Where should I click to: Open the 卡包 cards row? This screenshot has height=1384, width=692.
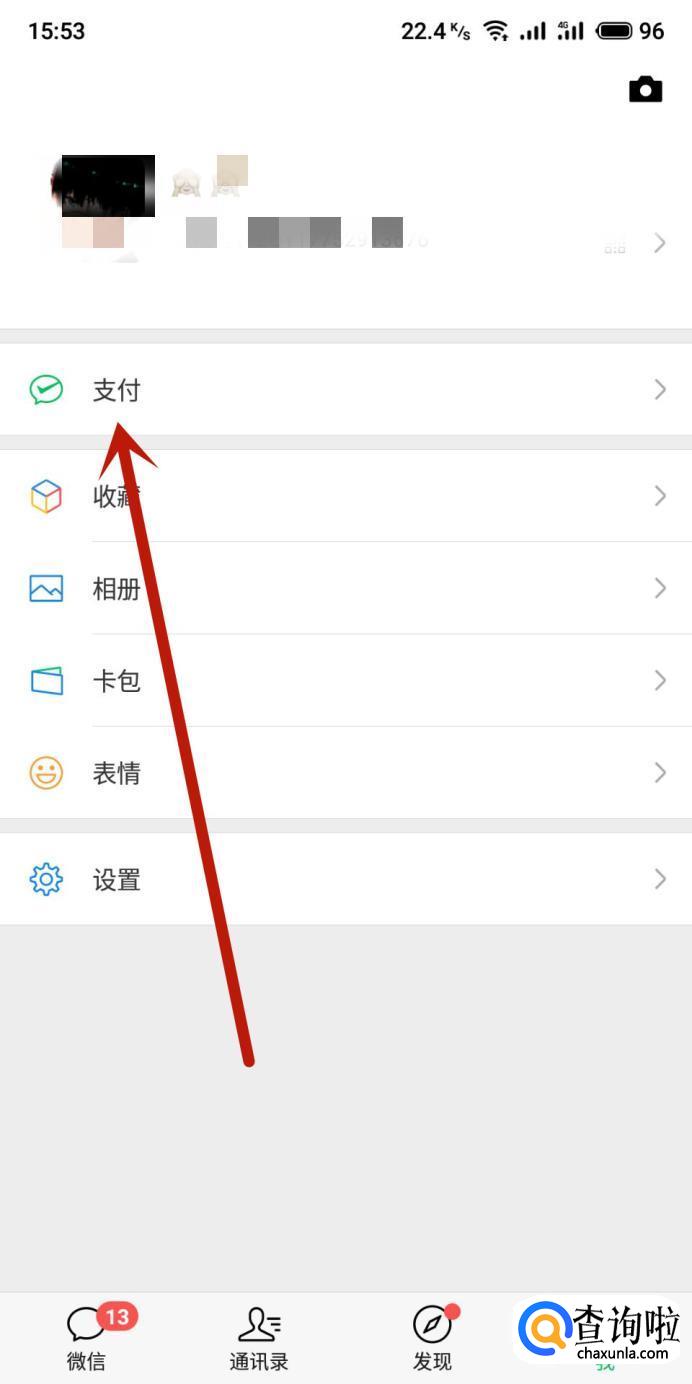346,681
